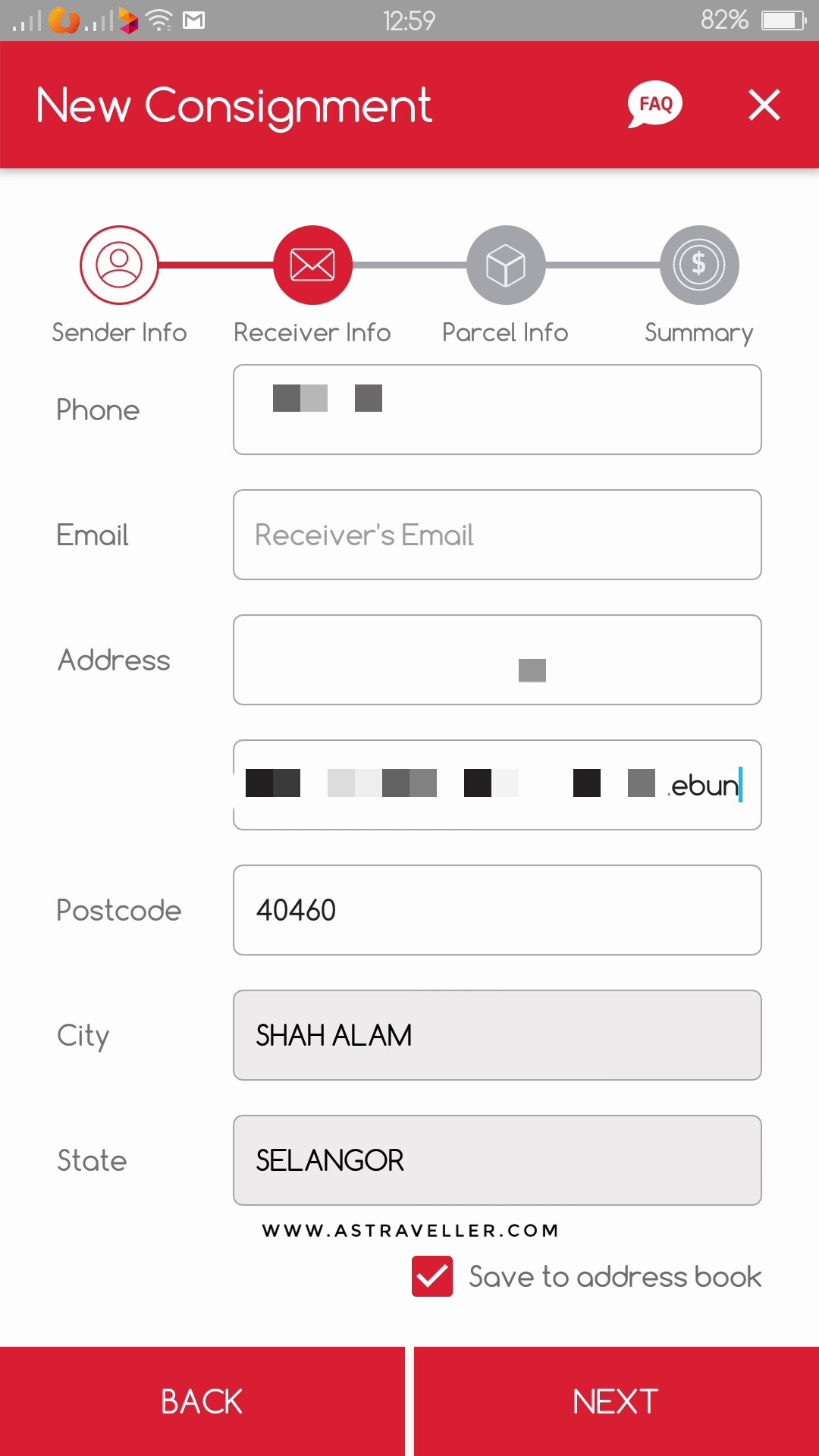Select the Receiver Info envelope icon
819x1456 pixels.
[x=312, y=265]
